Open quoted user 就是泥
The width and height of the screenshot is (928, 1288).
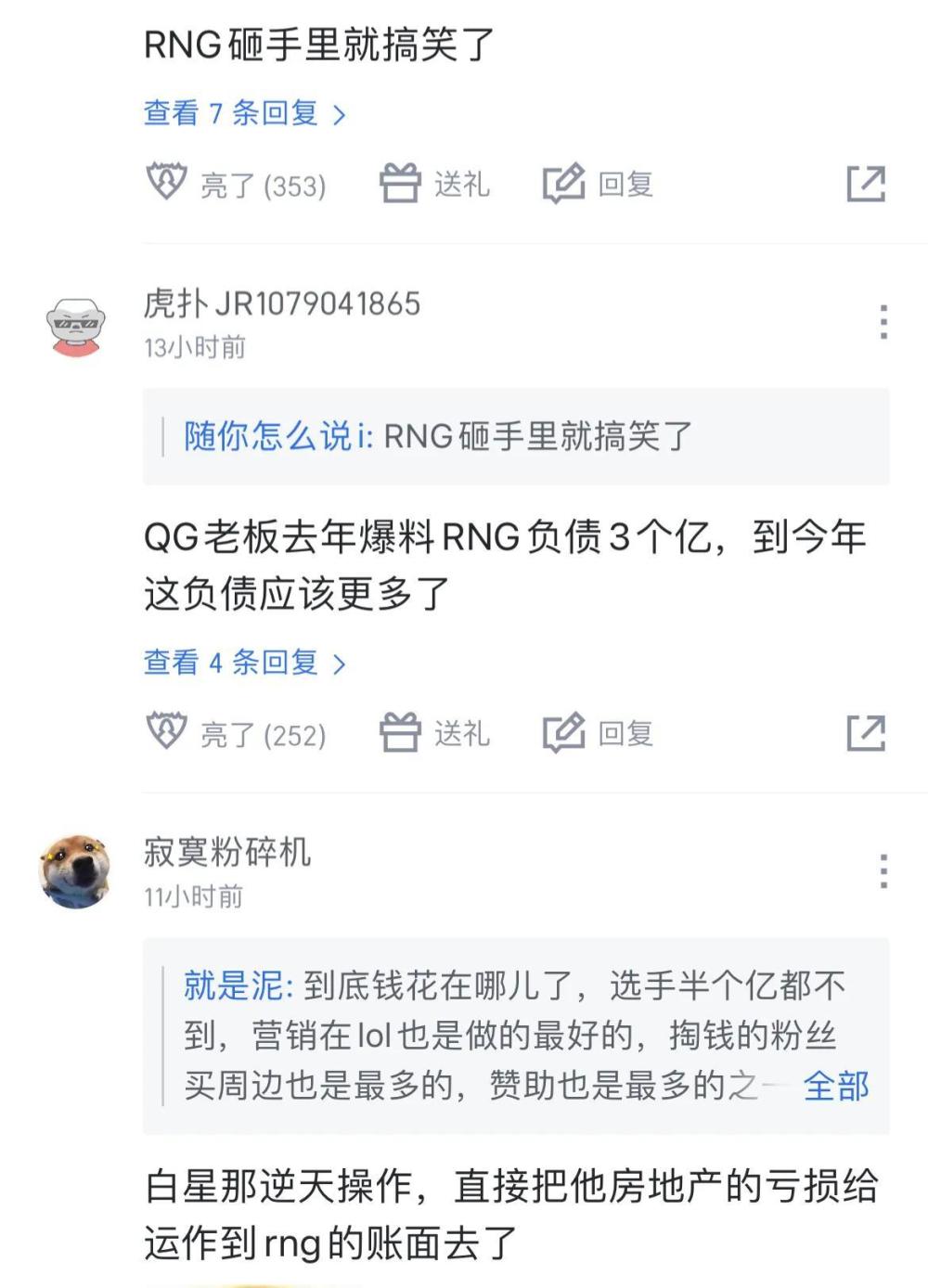click(236, 985)
